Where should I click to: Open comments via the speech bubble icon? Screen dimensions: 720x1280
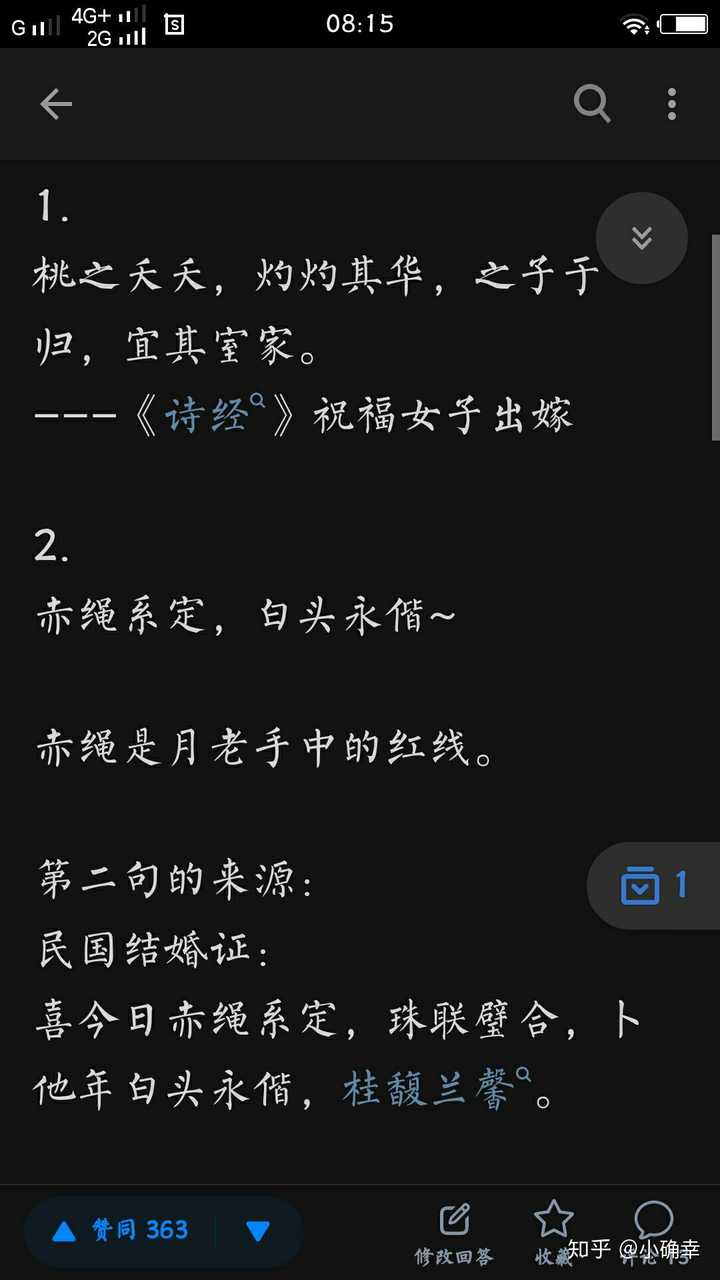[x=656, y=1218]
